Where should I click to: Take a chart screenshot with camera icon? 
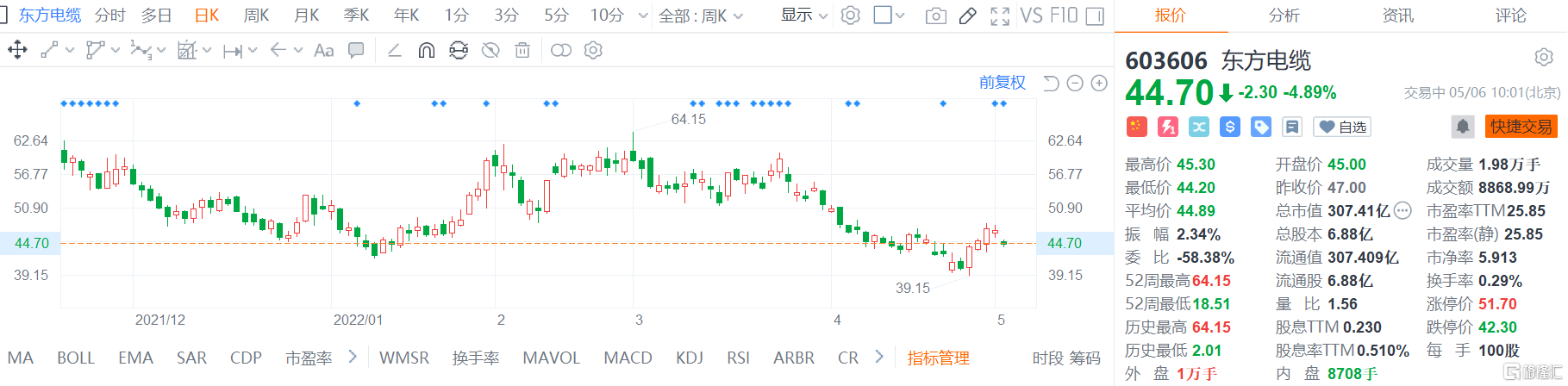tap(935, 16)
